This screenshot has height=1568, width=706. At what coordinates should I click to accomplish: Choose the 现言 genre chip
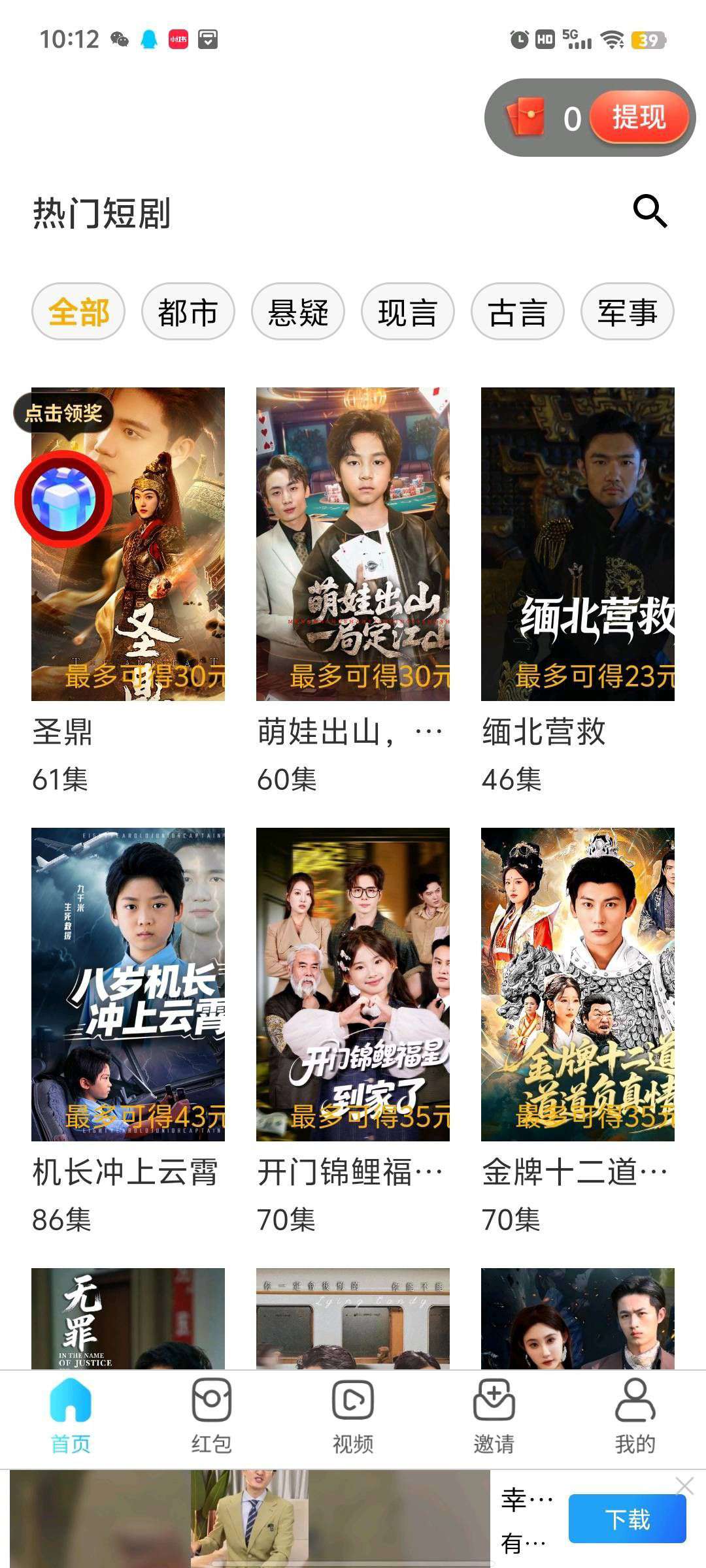407,312
